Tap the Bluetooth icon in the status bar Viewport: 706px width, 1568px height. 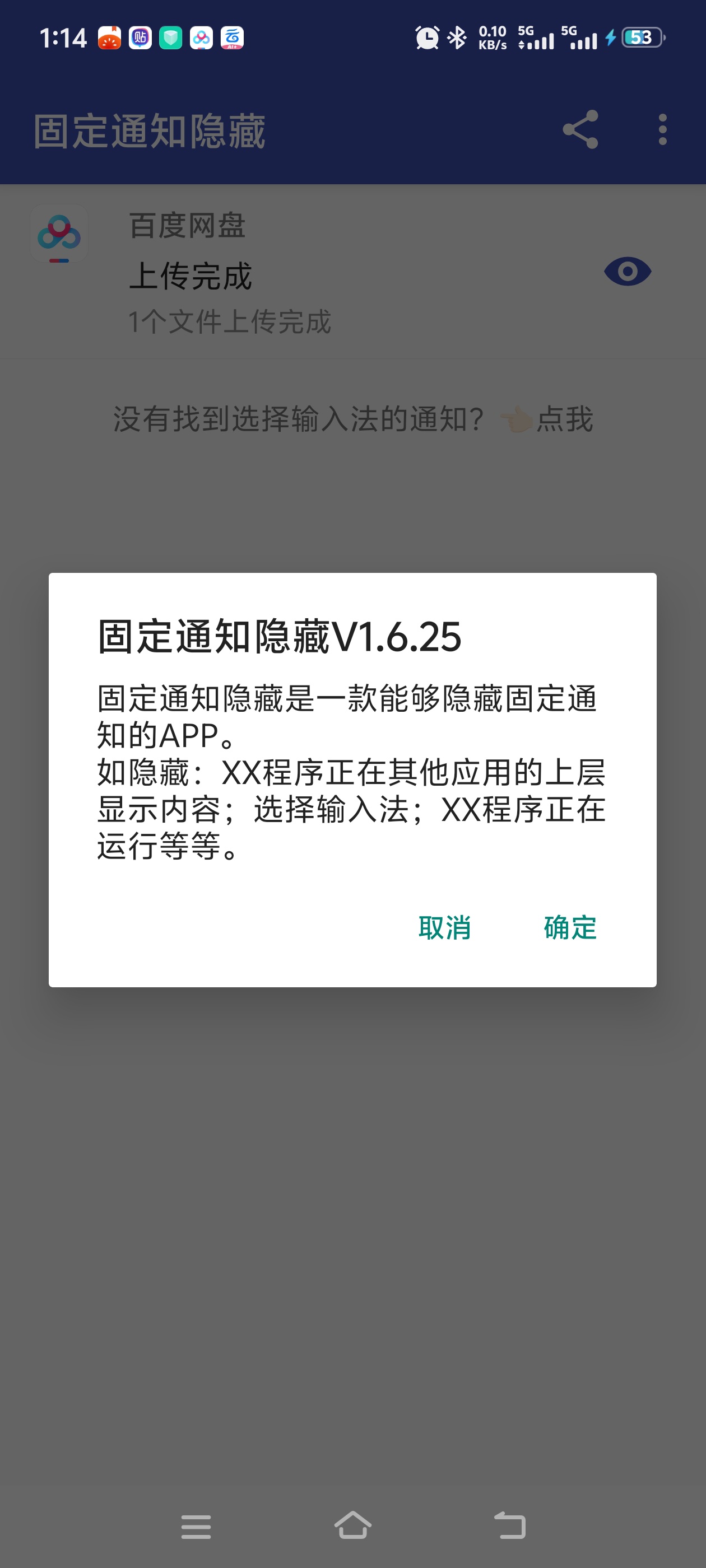pos(457,38)
